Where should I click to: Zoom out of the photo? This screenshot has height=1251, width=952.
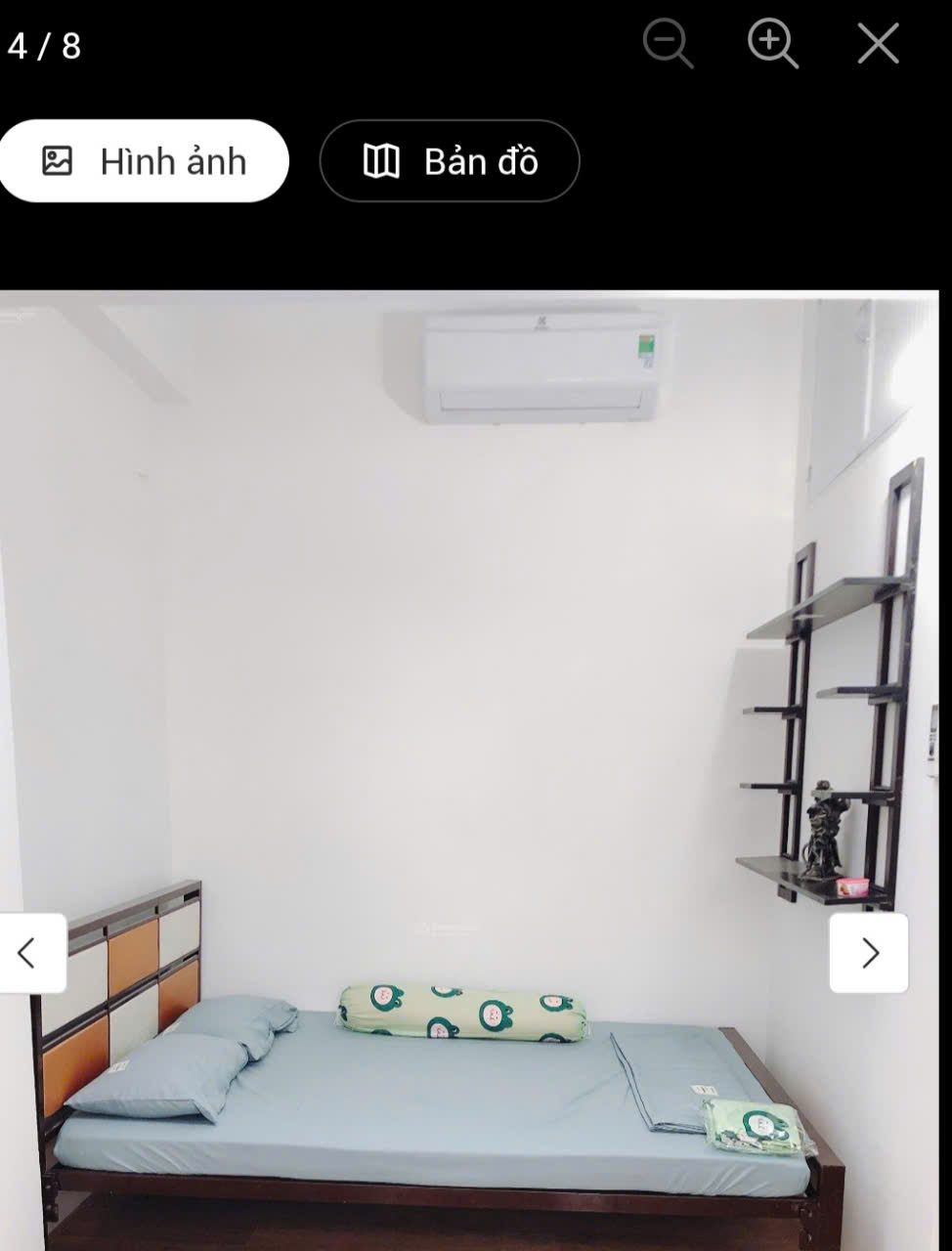(x=667, y=44)
